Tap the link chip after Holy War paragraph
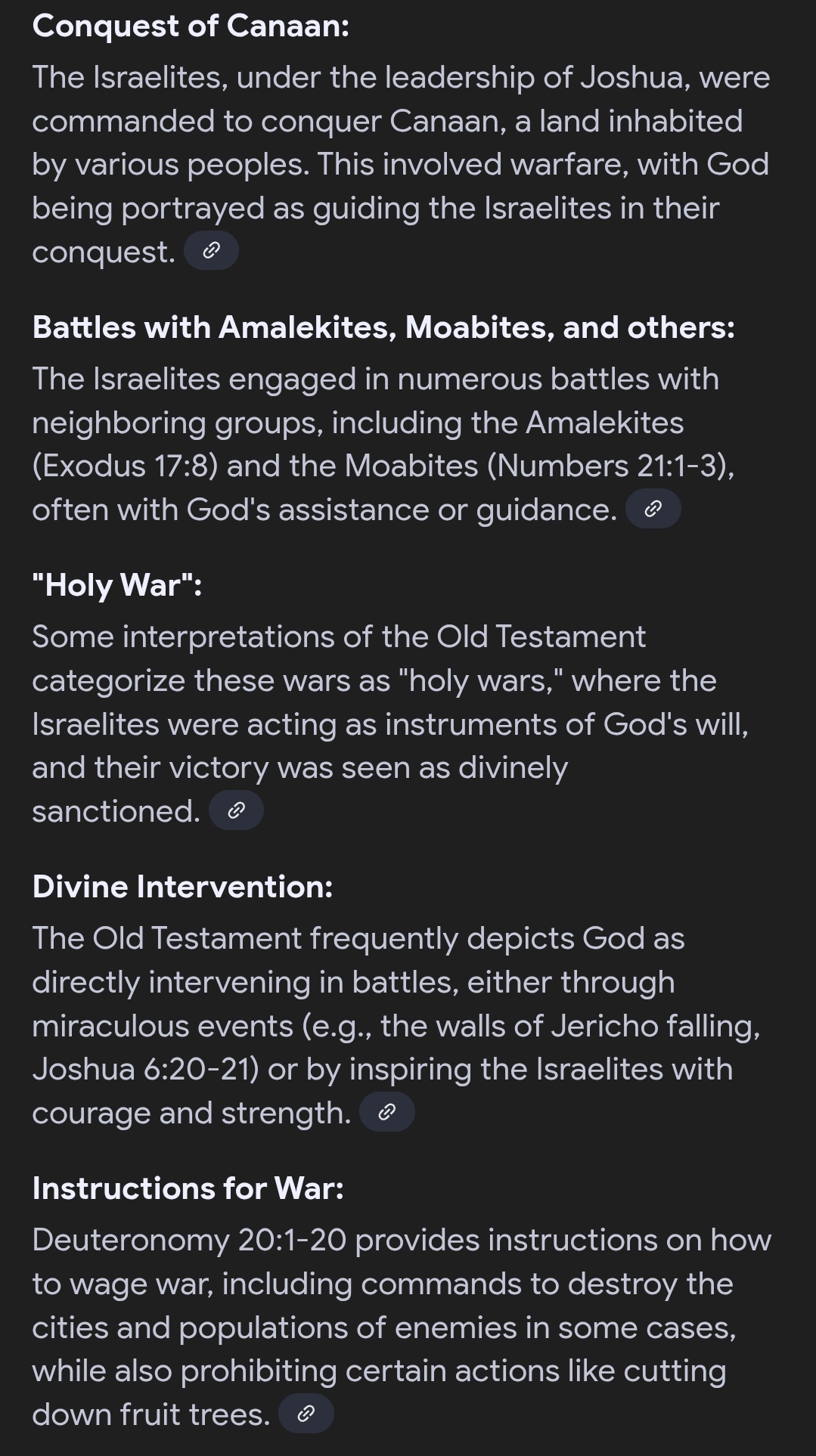This screenshot has width=816, height=1456. tap(236, 810)
